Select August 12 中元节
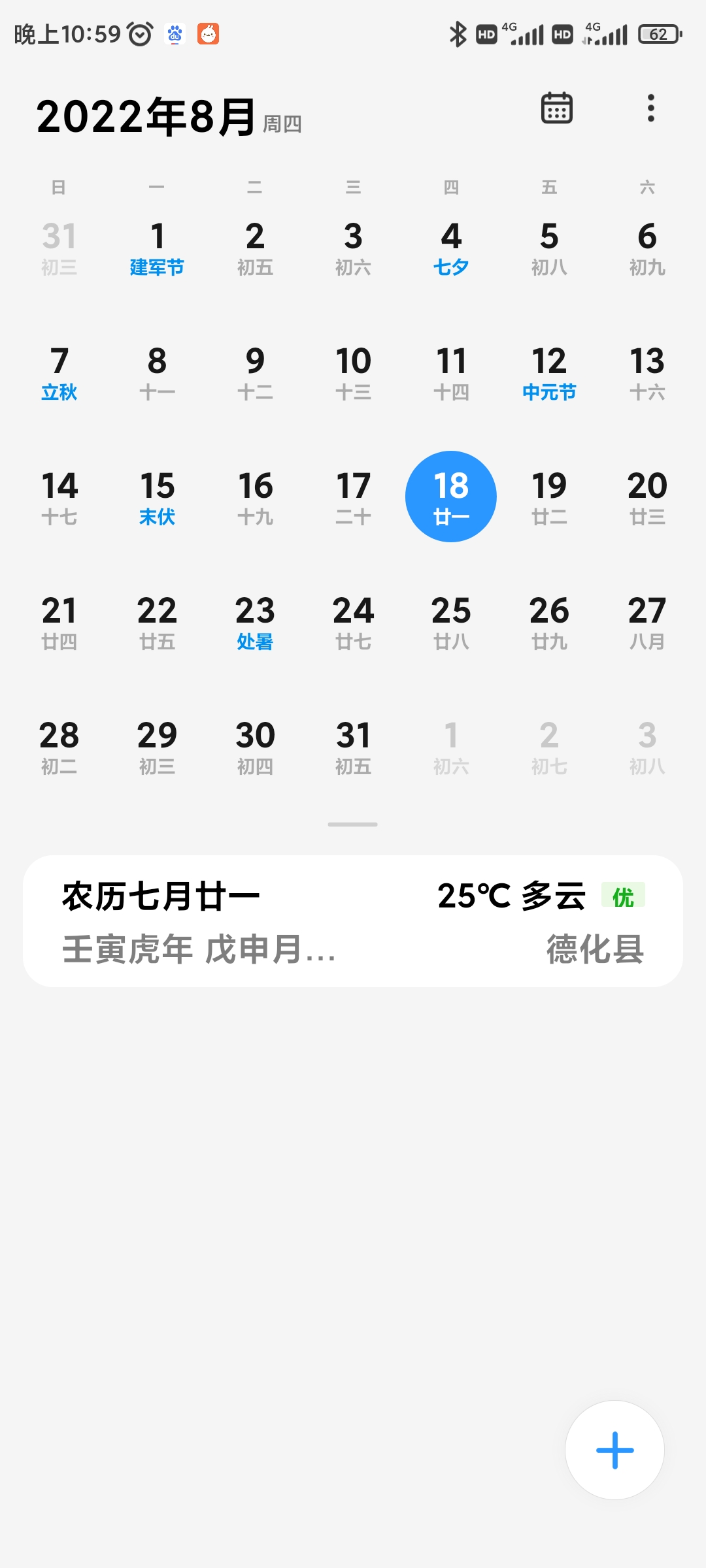 tap(549, 373)
